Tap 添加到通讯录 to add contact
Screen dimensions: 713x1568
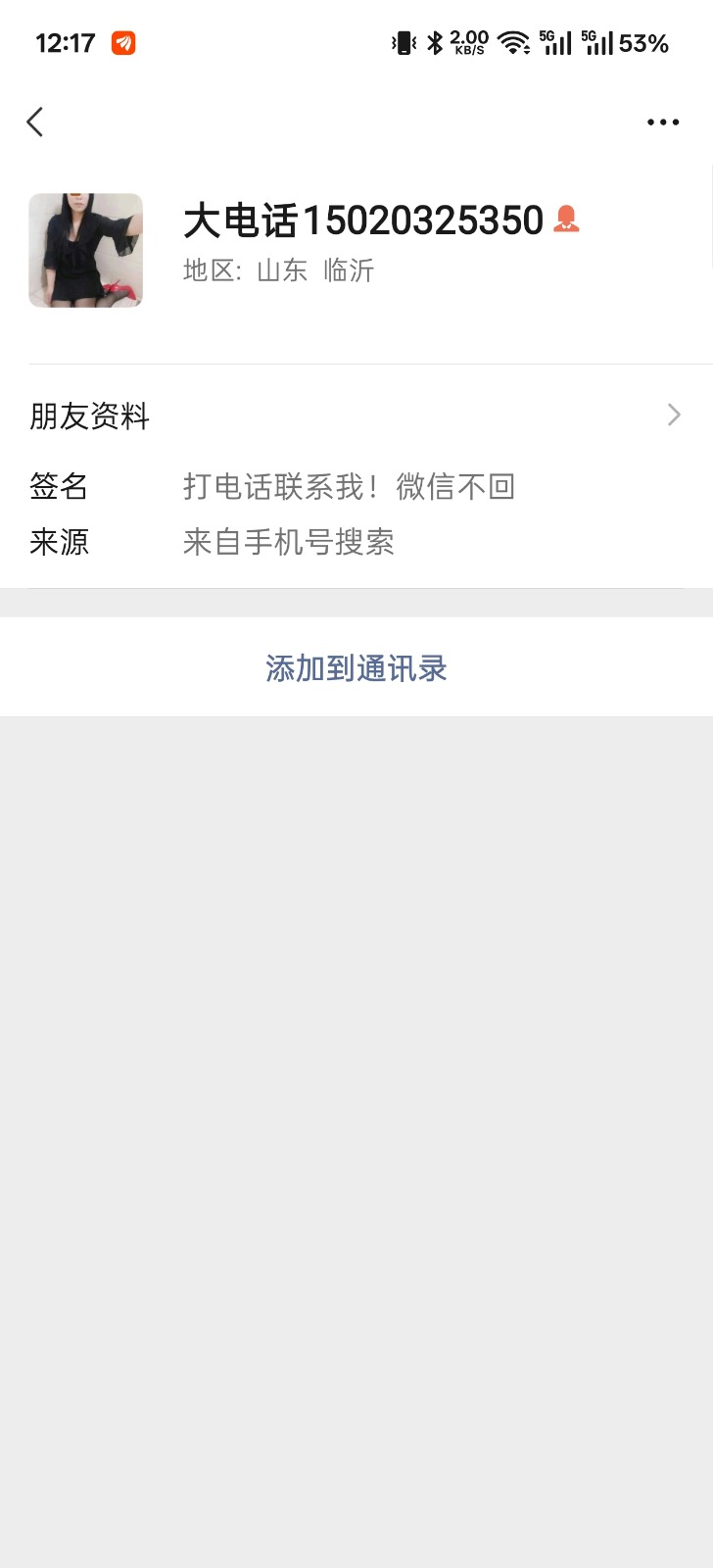click(x=356, y=668)
